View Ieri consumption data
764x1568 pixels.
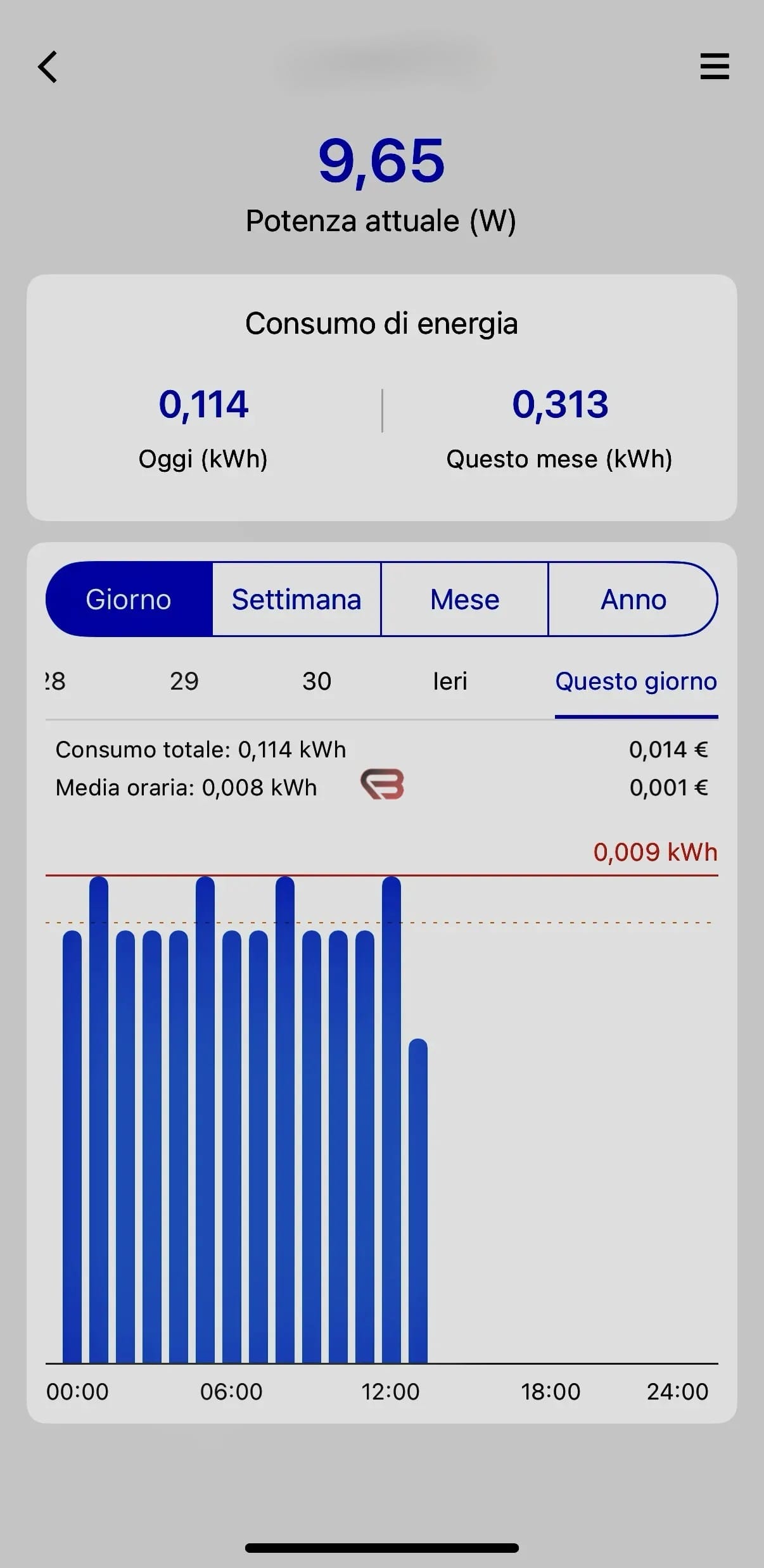pyautogui.click(x=450, y=681)
